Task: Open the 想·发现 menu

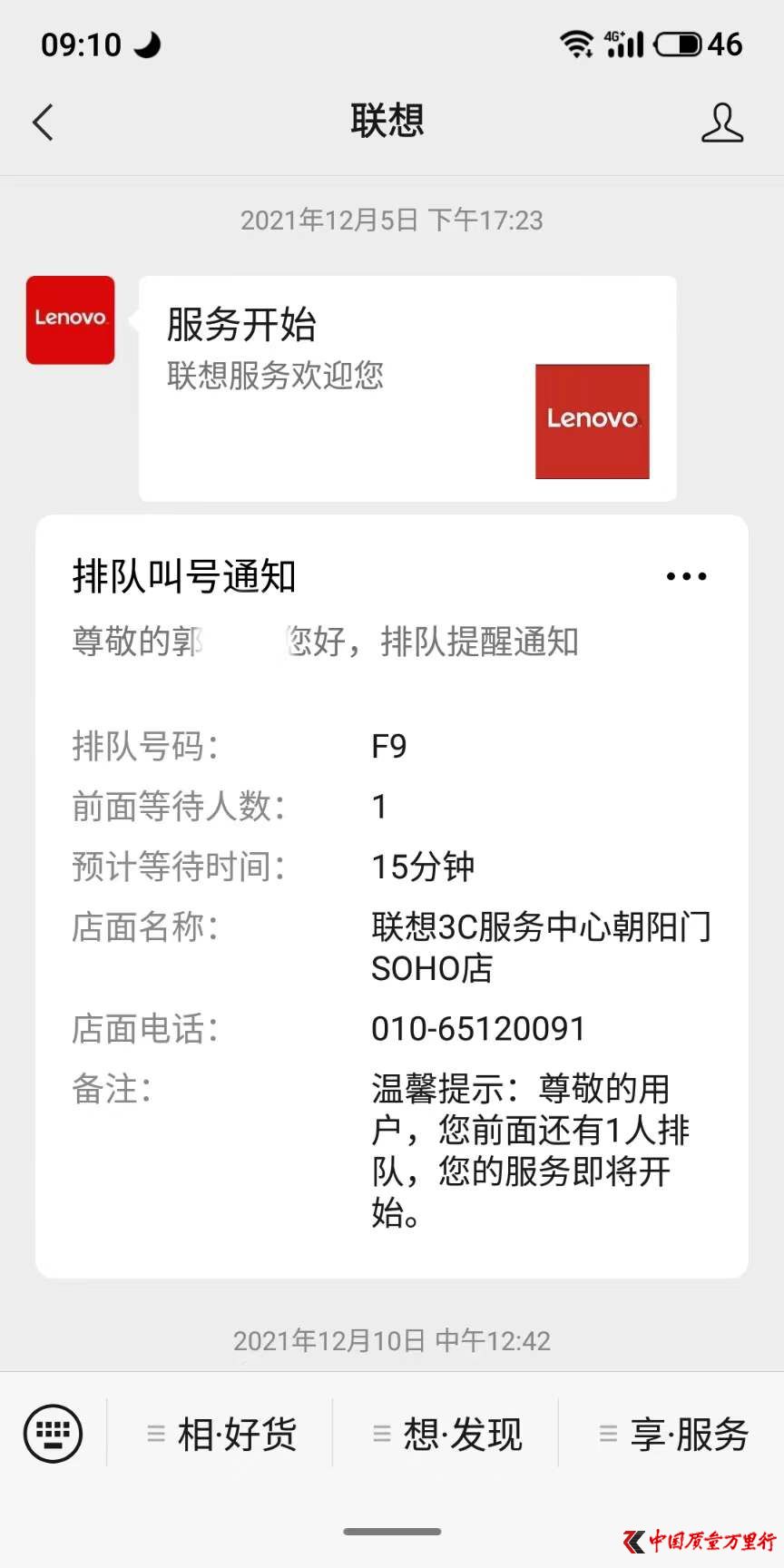Action: pos(446,1434)
